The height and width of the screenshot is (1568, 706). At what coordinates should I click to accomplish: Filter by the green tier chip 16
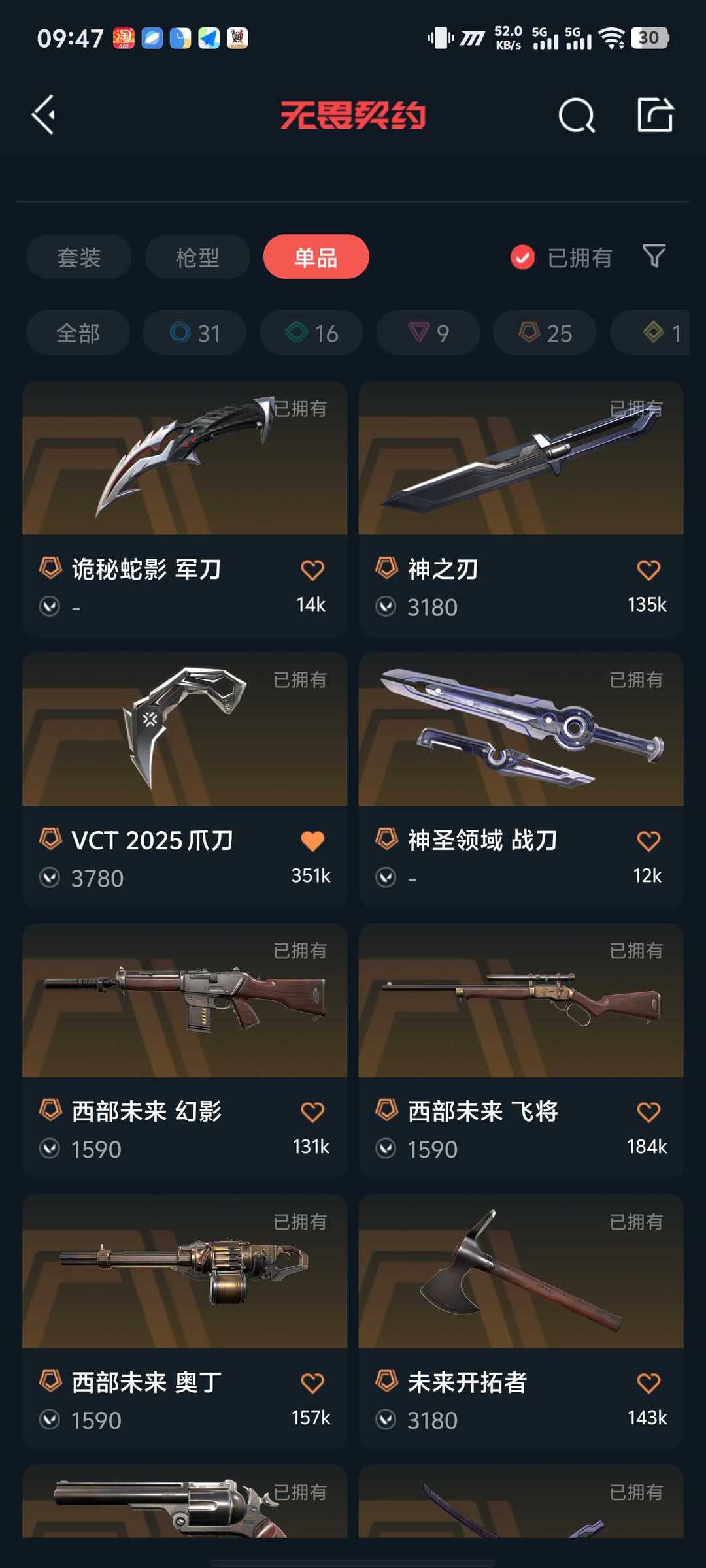[x=312, y=333]
